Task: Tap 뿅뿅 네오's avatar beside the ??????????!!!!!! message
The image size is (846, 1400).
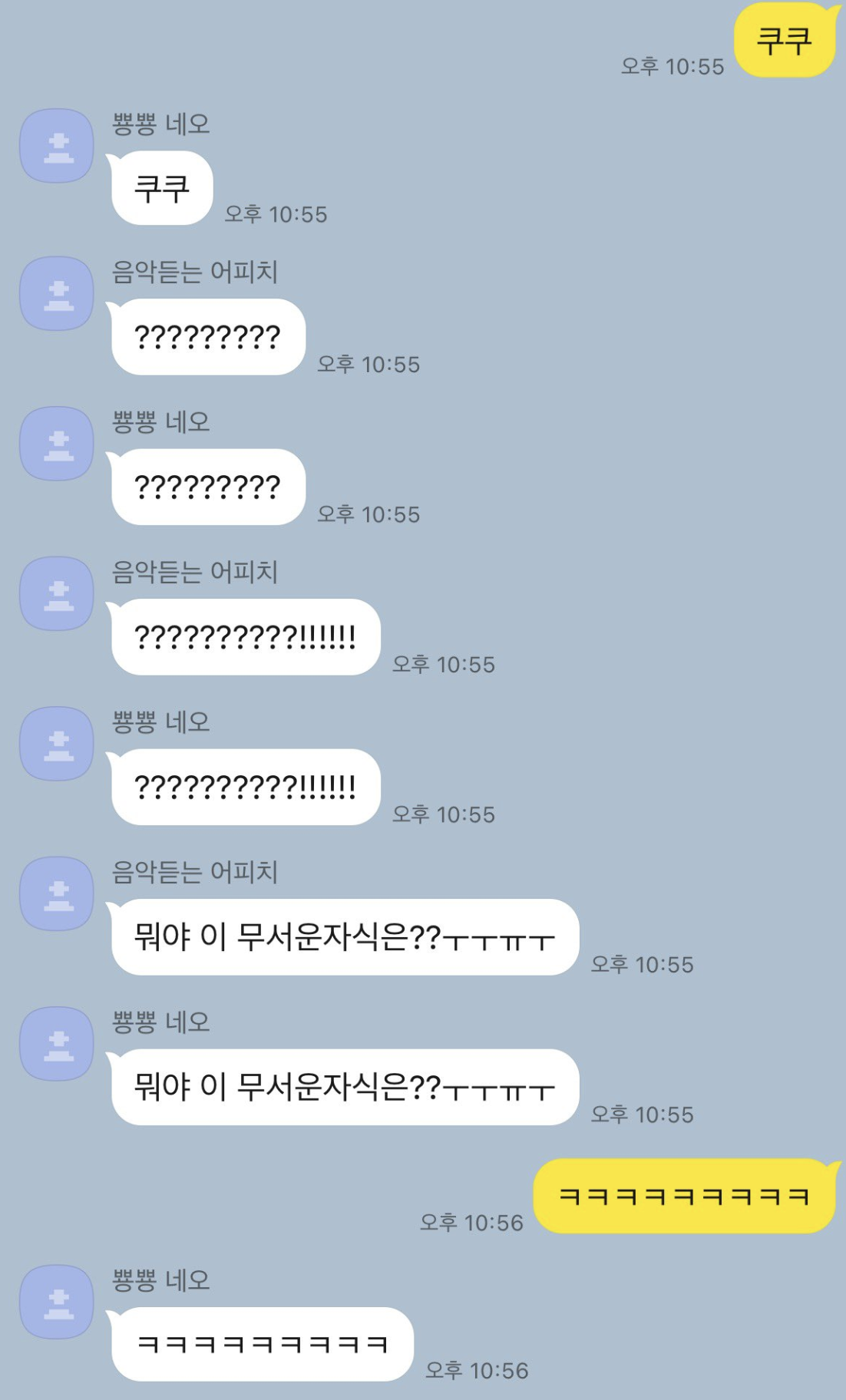Action: pos(57,744)
